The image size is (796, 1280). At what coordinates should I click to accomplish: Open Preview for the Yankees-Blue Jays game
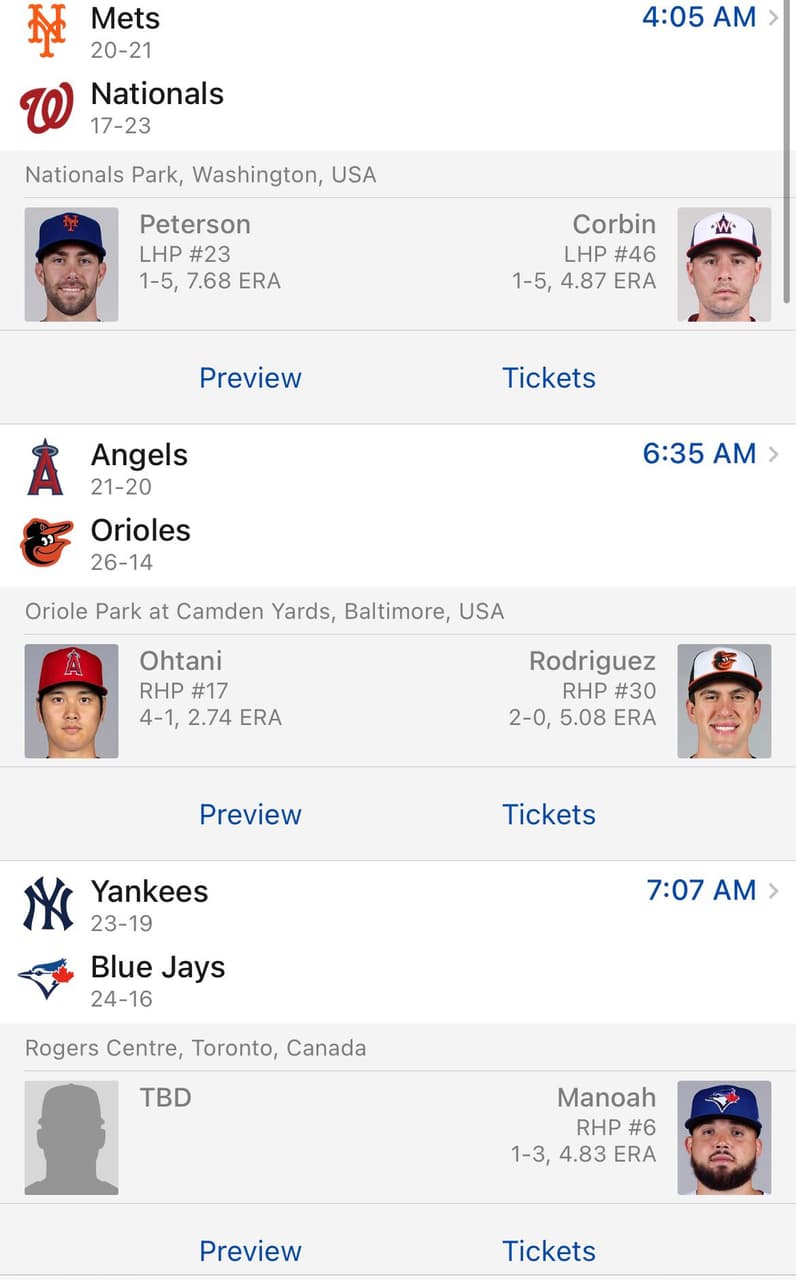click(250, 1251)
